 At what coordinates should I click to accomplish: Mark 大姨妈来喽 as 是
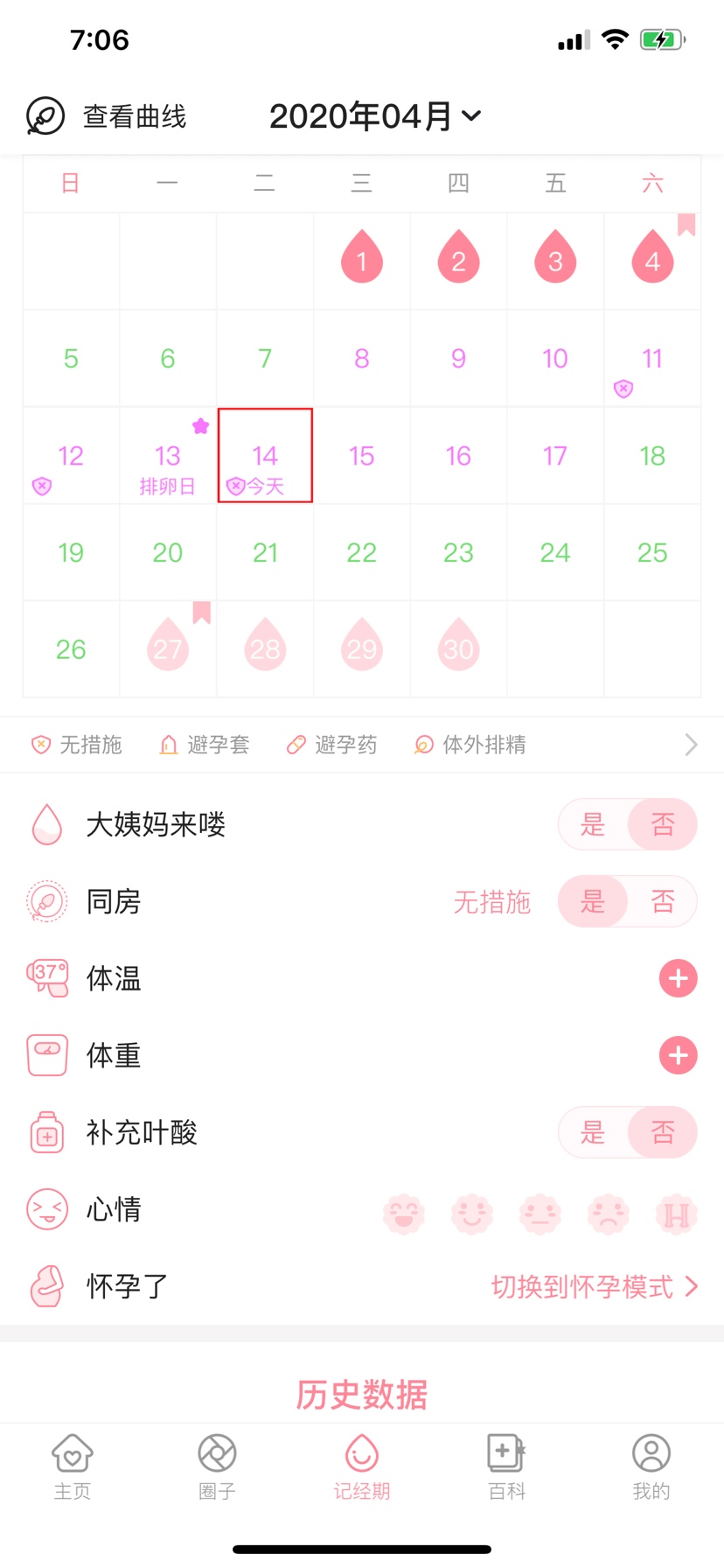593,824
